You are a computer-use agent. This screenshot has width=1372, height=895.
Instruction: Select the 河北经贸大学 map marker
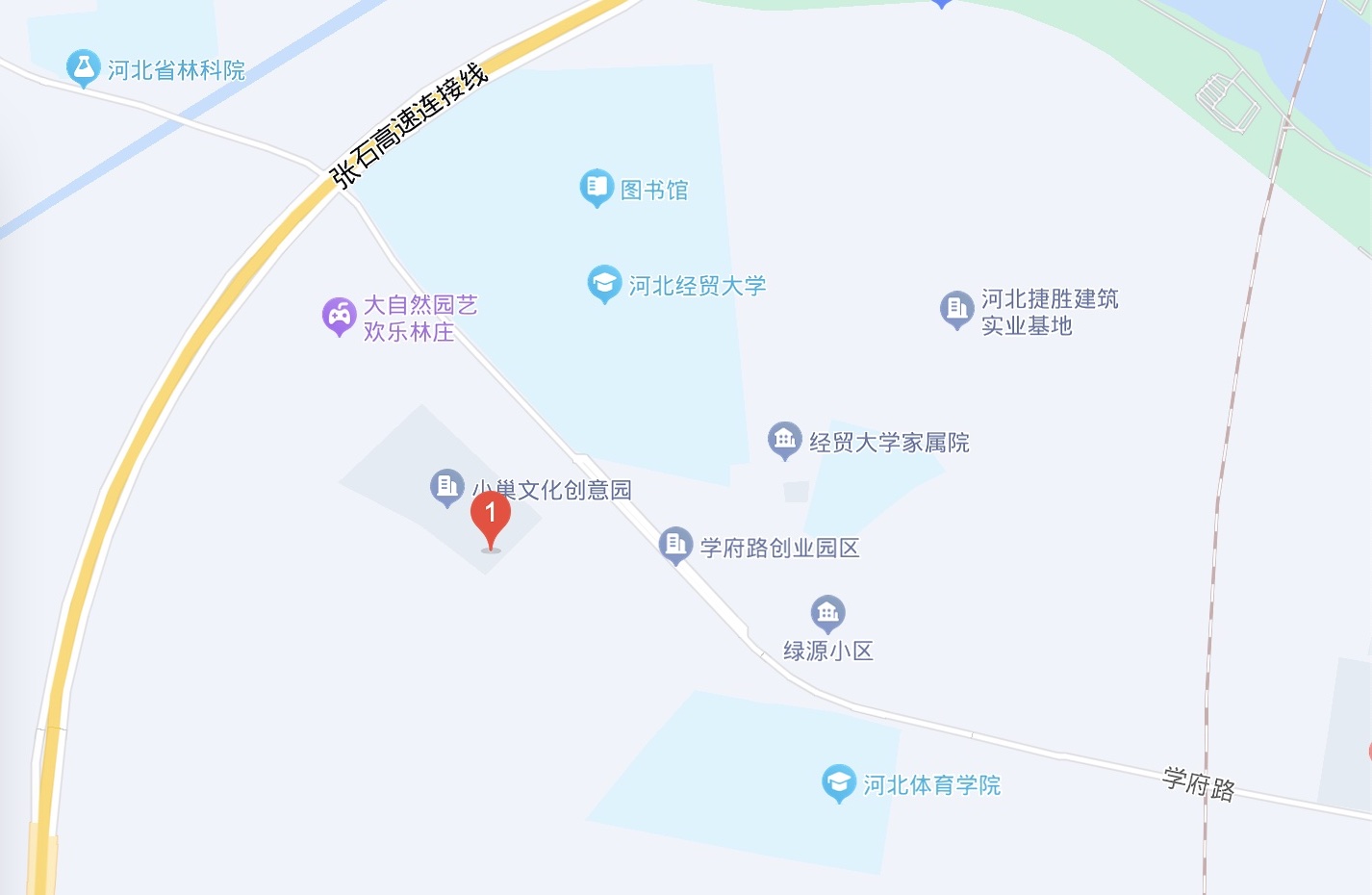point(604,283)
